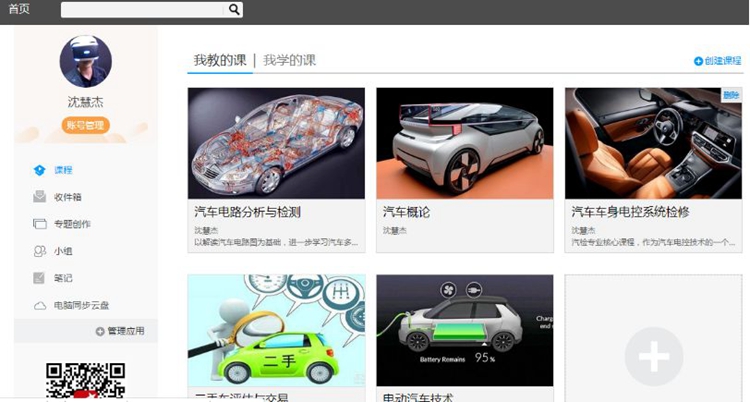
Task: Tap 创建课程 create course
Action: click(718, 61)
